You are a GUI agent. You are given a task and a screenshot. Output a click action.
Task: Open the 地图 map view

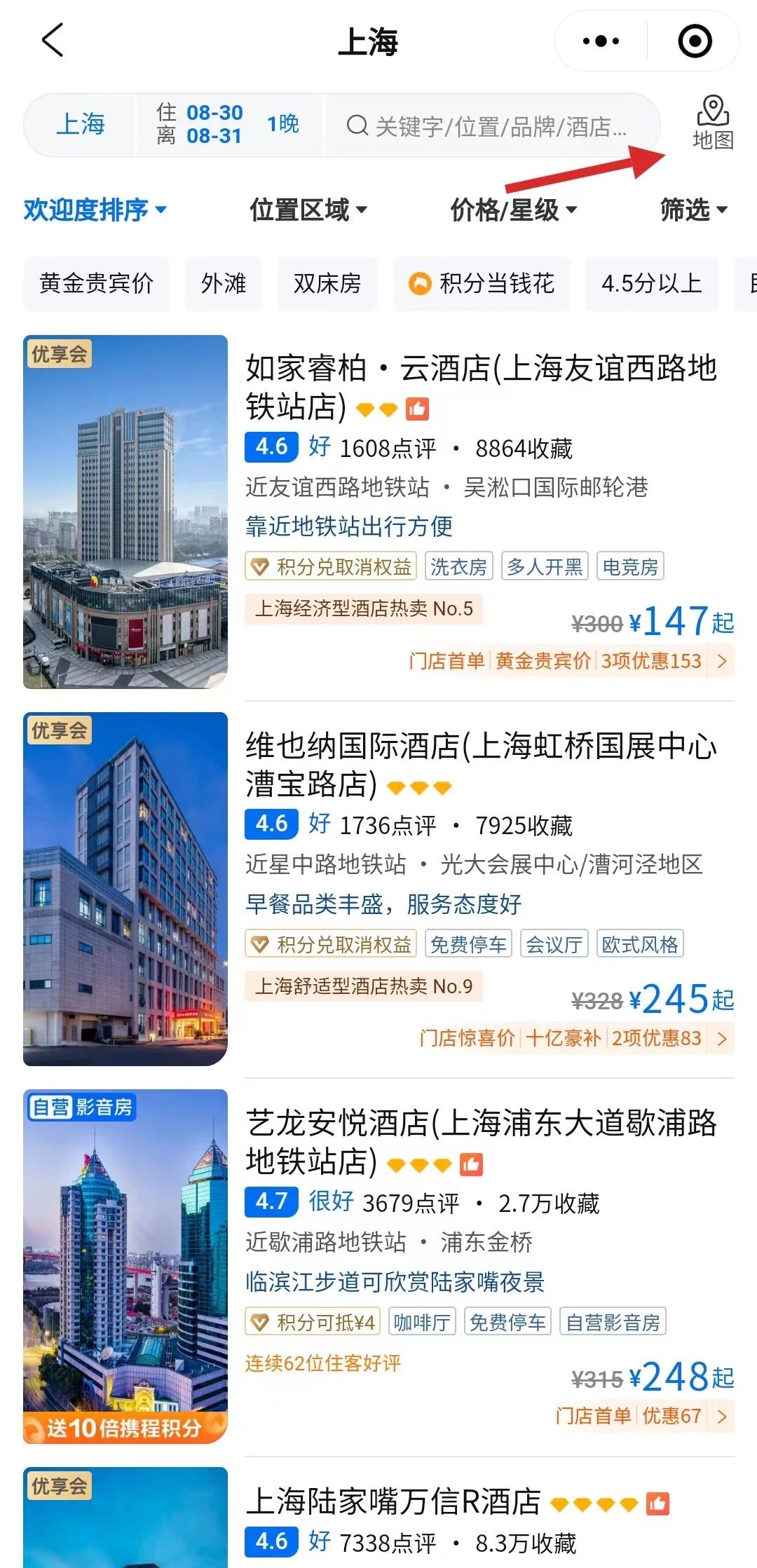tap(713, 123)
